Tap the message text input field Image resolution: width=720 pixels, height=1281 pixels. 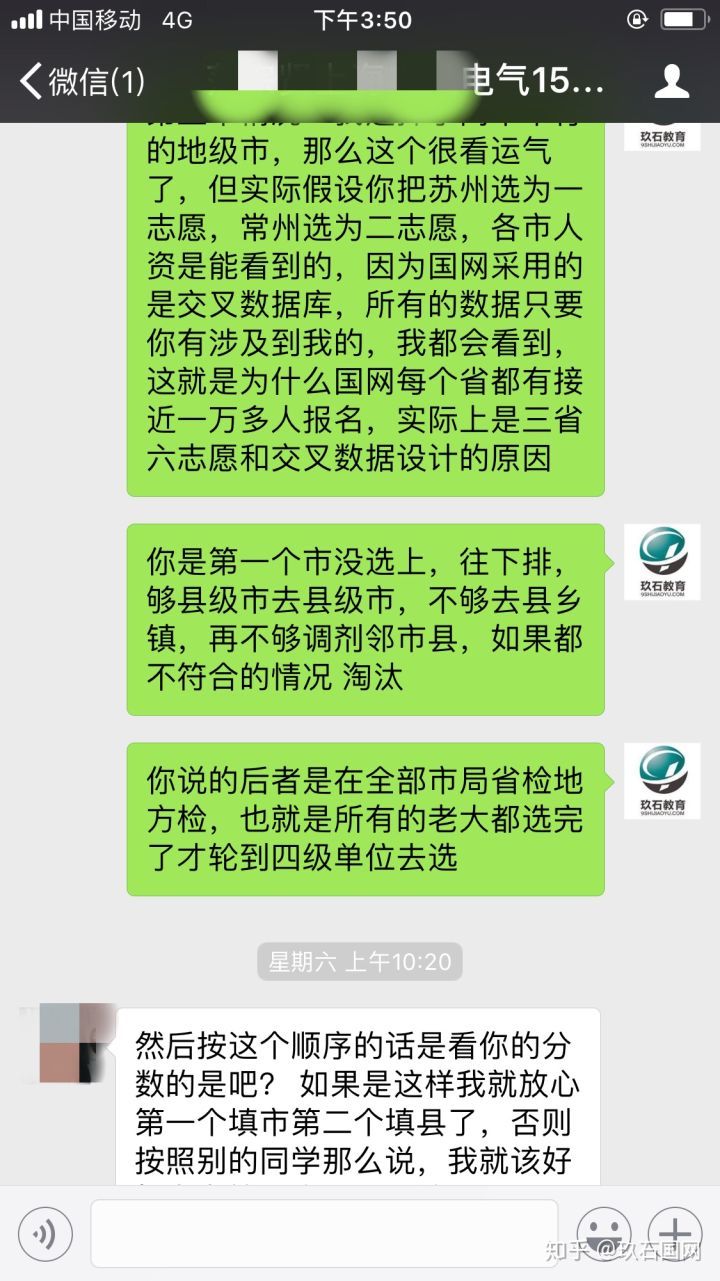click(x=324, y=1233)
